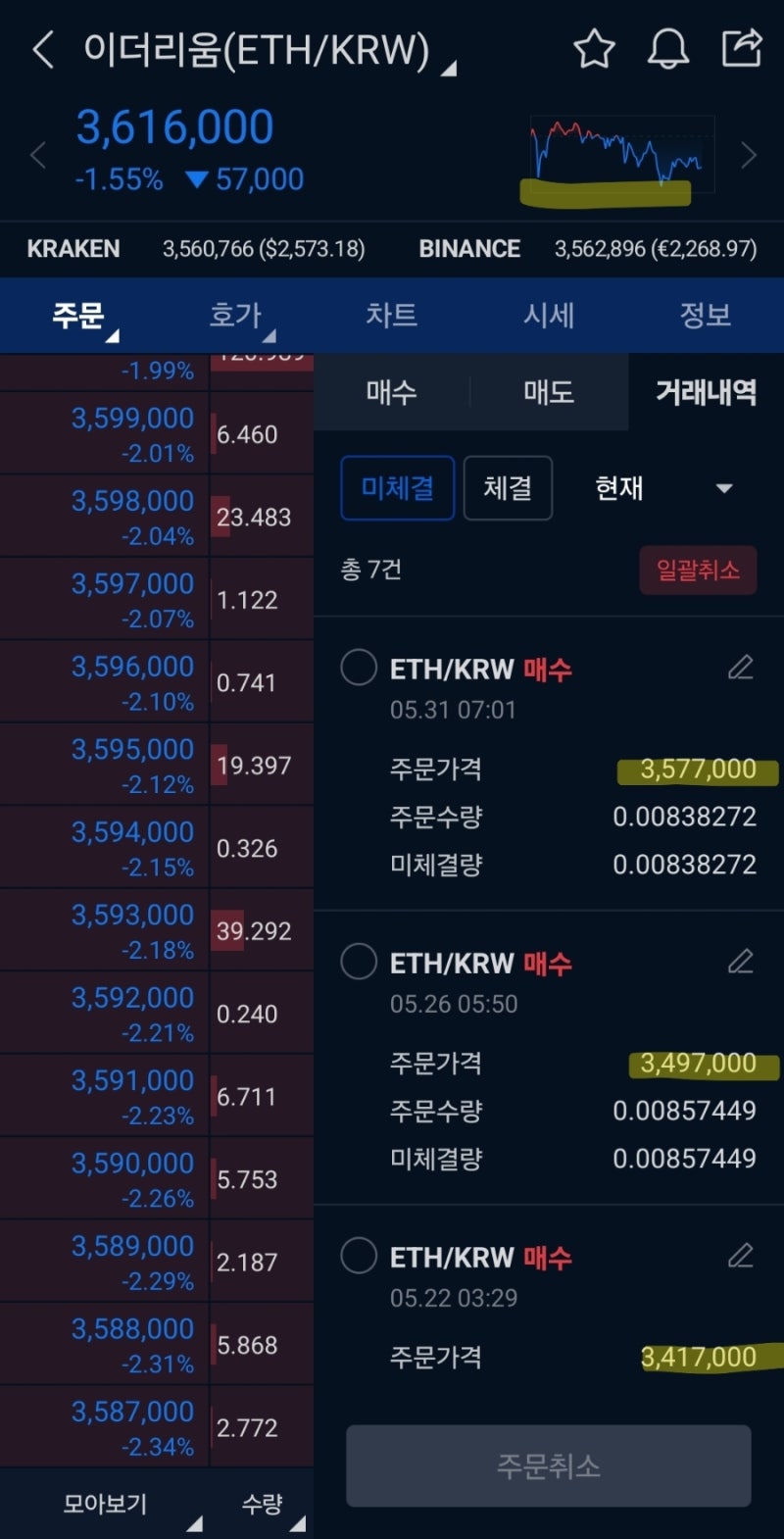
Task: Edit the 05.22 buy order with pencil icon
Action: (x=741, y=1256)
